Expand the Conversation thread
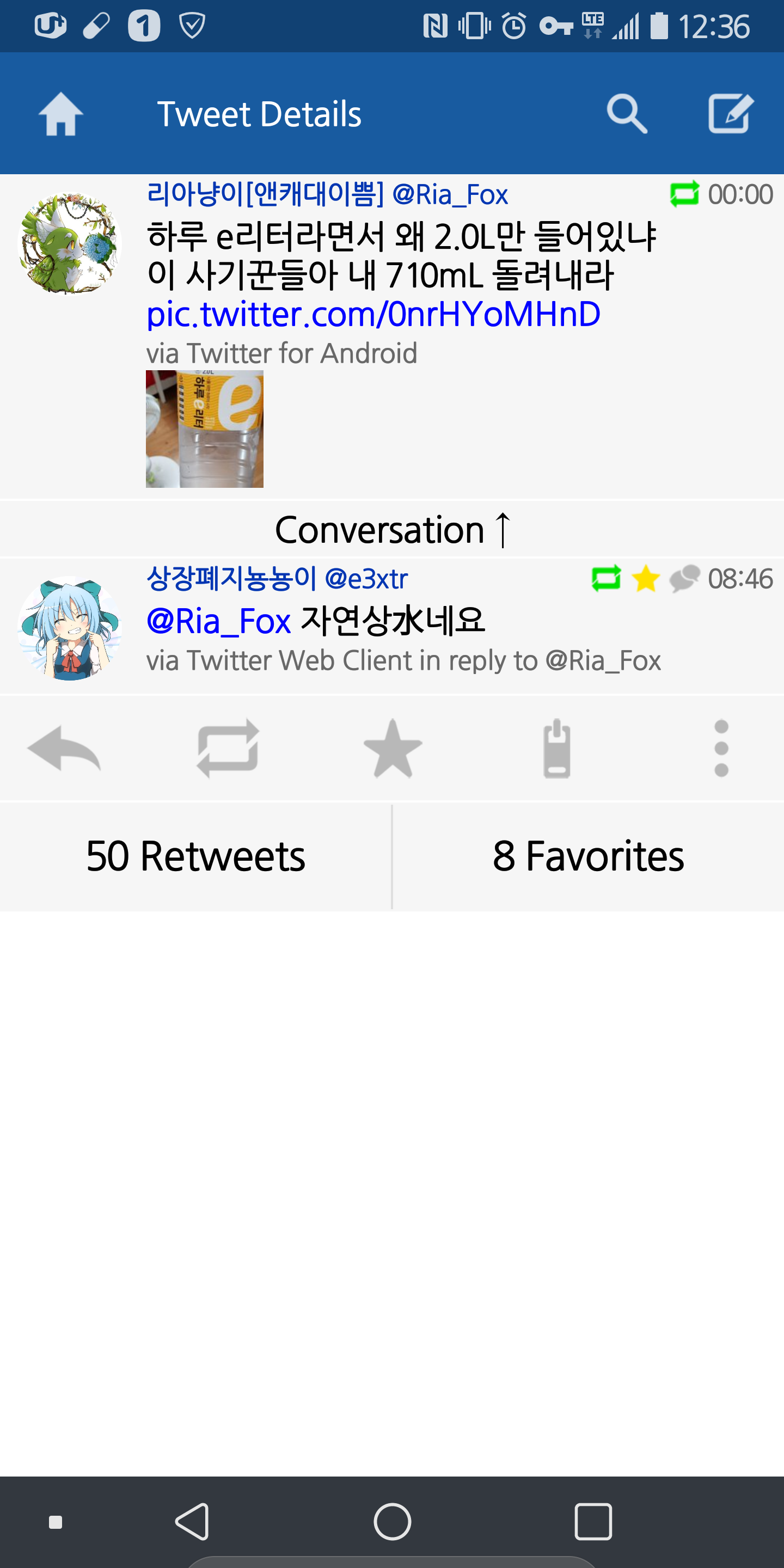 click(x=392, y=530)
